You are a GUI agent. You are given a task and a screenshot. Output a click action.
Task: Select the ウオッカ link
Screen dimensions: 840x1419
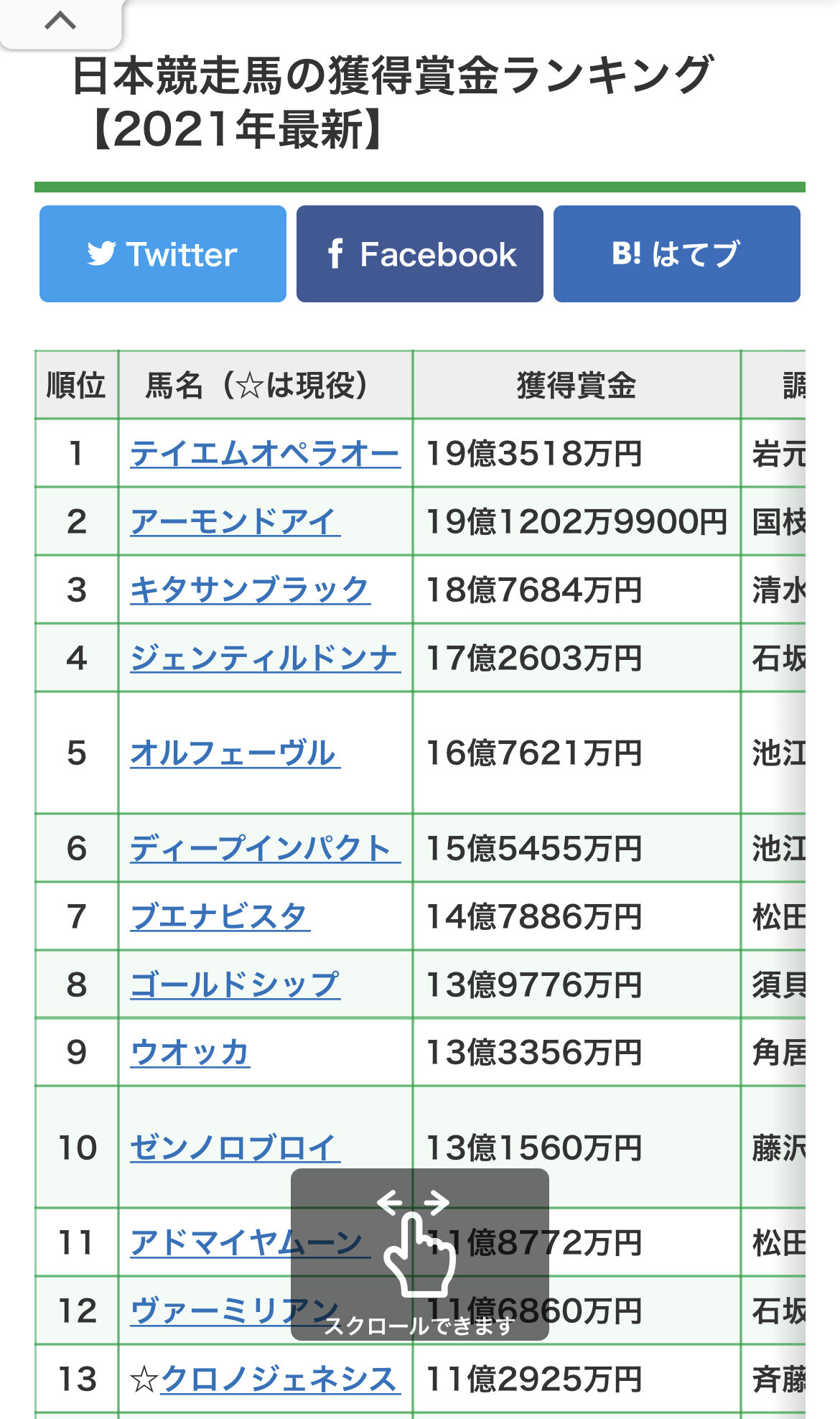(190, 1053)
